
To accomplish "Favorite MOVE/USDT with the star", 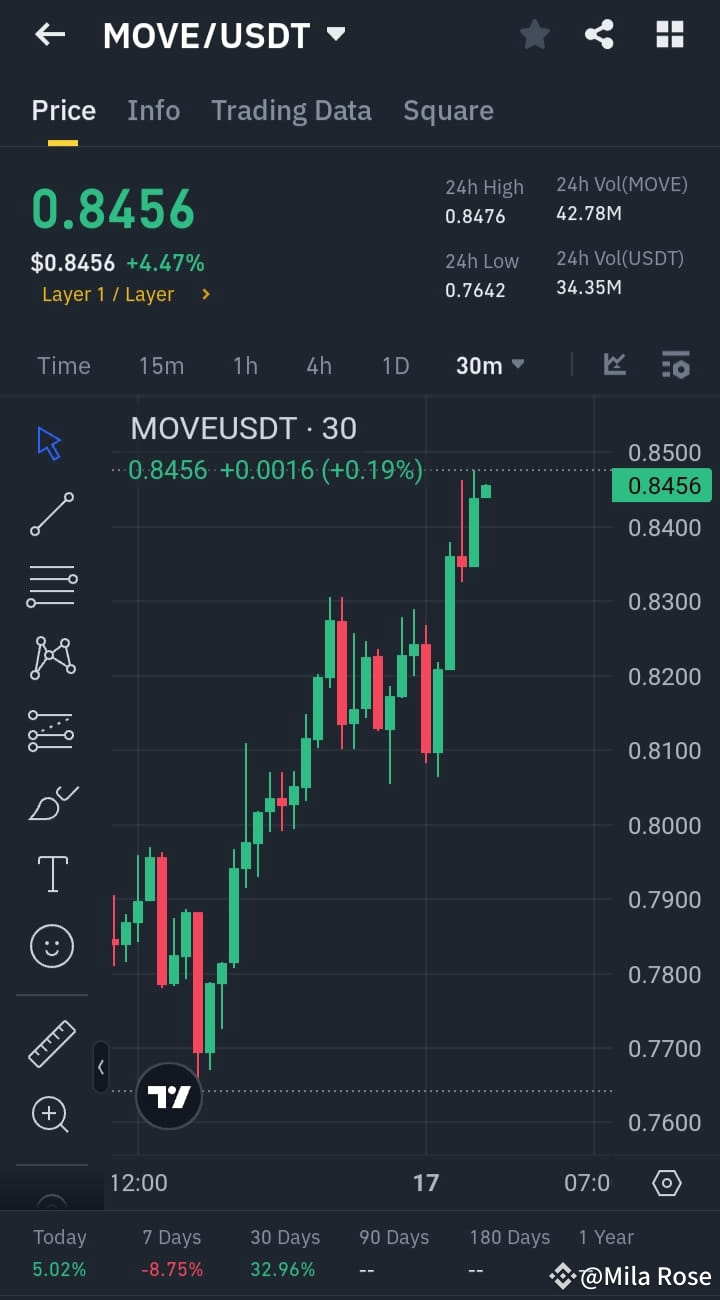I will [x=534, y=34].
